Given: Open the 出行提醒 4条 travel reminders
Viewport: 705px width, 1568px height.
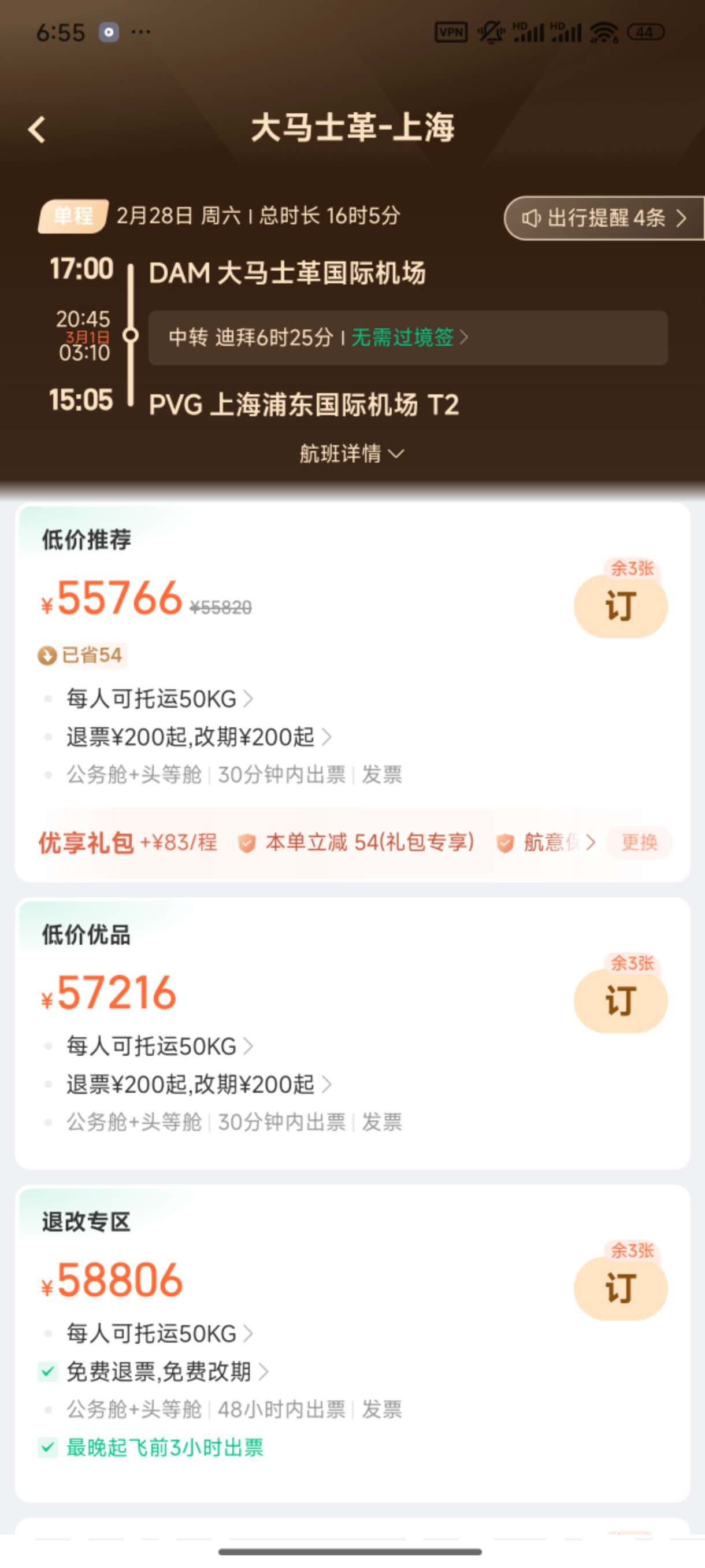Looking at the screenshot, I should (604, 218).
